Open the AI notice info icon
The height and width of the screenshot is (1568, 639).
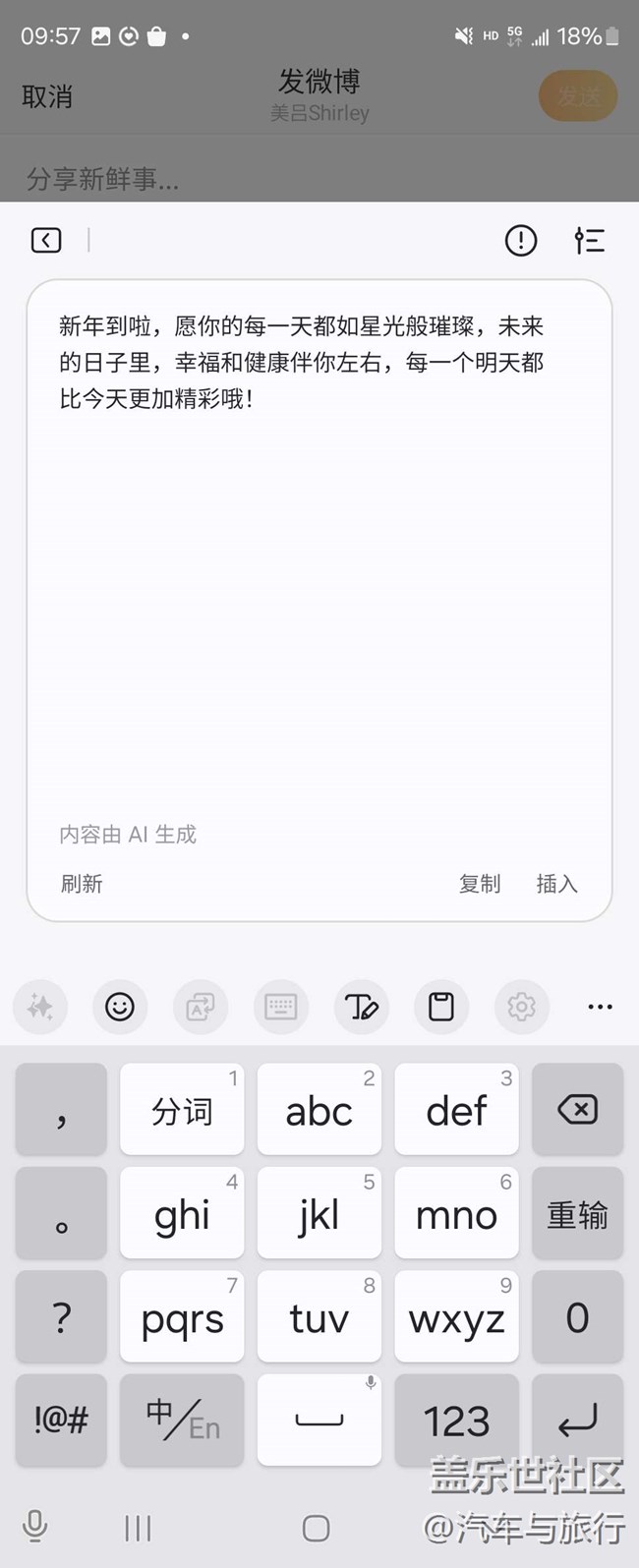(x=520, y=240)
